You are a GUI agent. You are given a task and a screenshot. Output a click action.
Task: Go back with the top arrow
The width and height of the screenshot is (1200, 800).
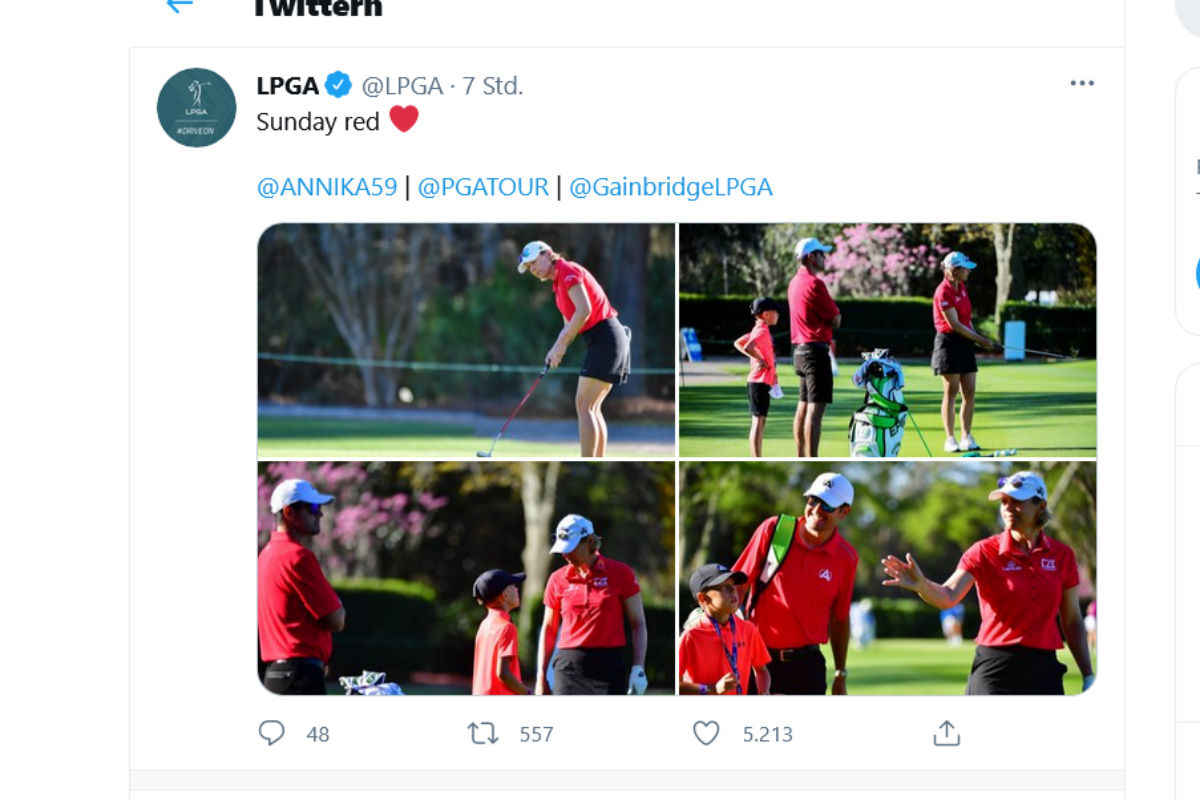(179, 5)
